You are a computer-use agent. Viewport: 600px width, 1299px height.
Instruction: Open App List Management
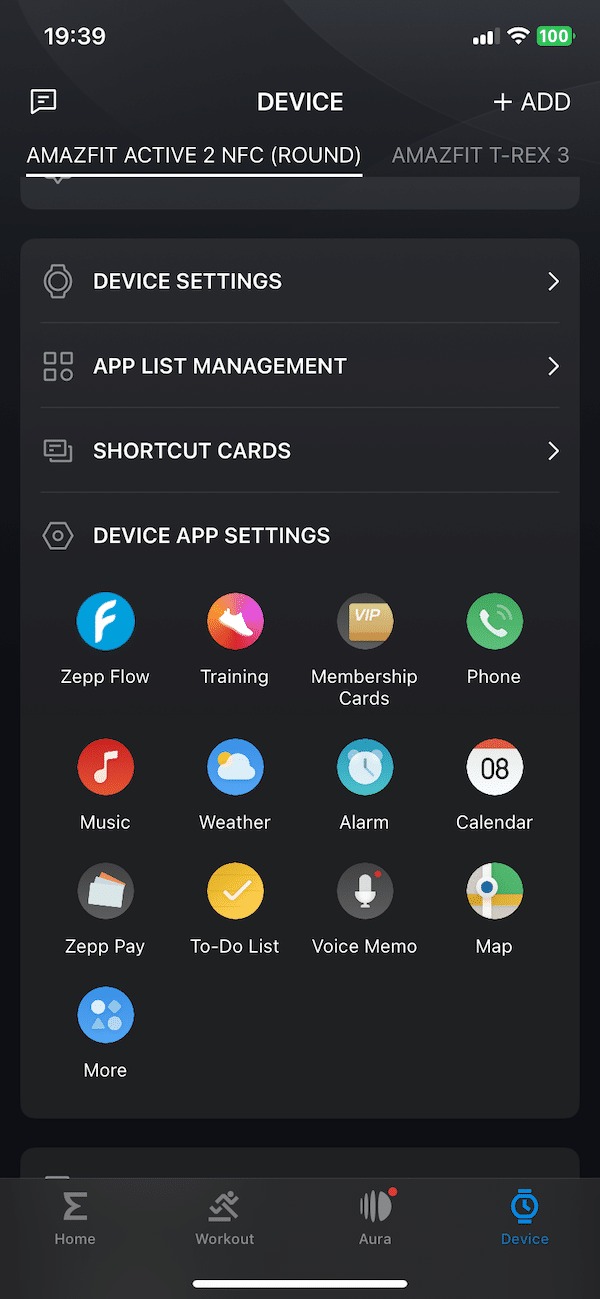click(x=300, y=366)
